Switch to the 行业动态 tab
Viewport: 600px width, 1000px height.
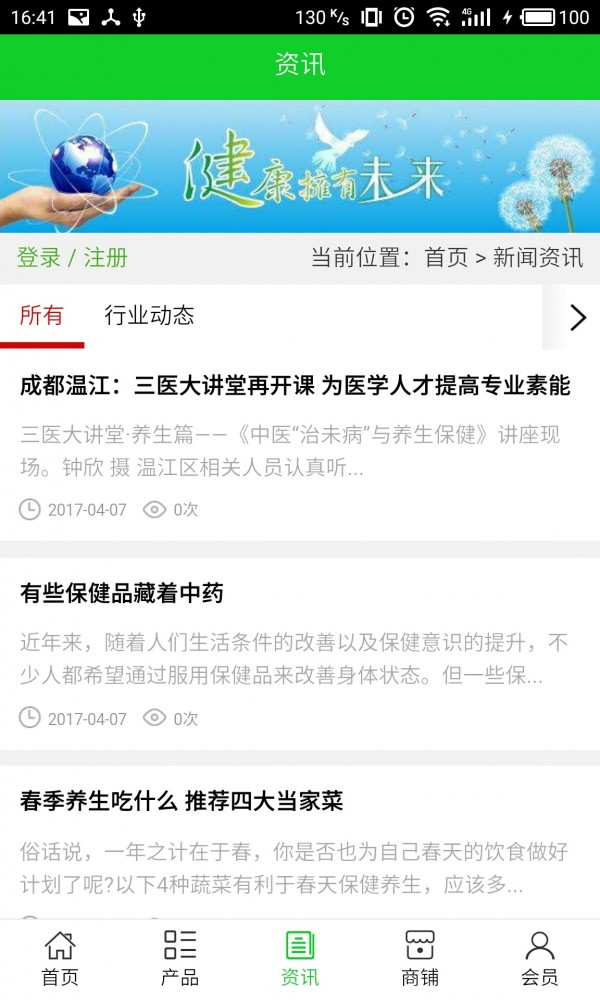149,316
